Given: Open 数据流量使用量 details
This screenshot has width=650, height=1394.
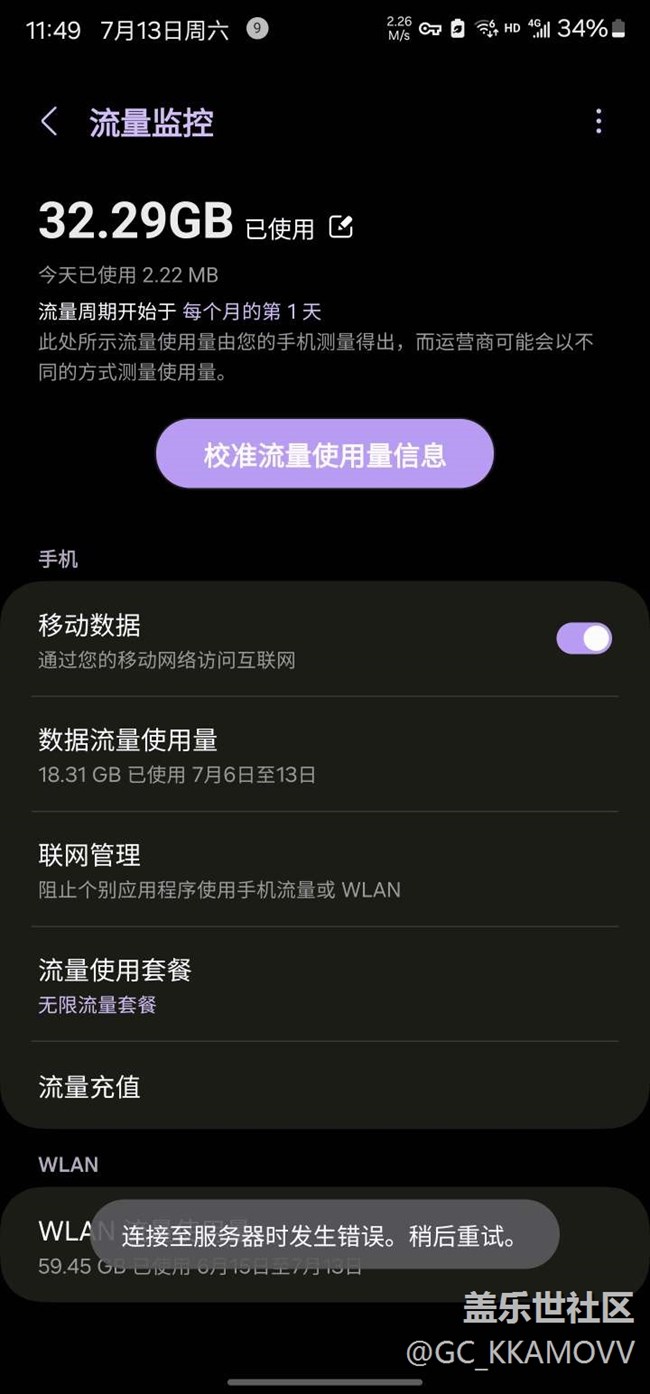Looking at the screenshot, I should [x=325, y=755].
